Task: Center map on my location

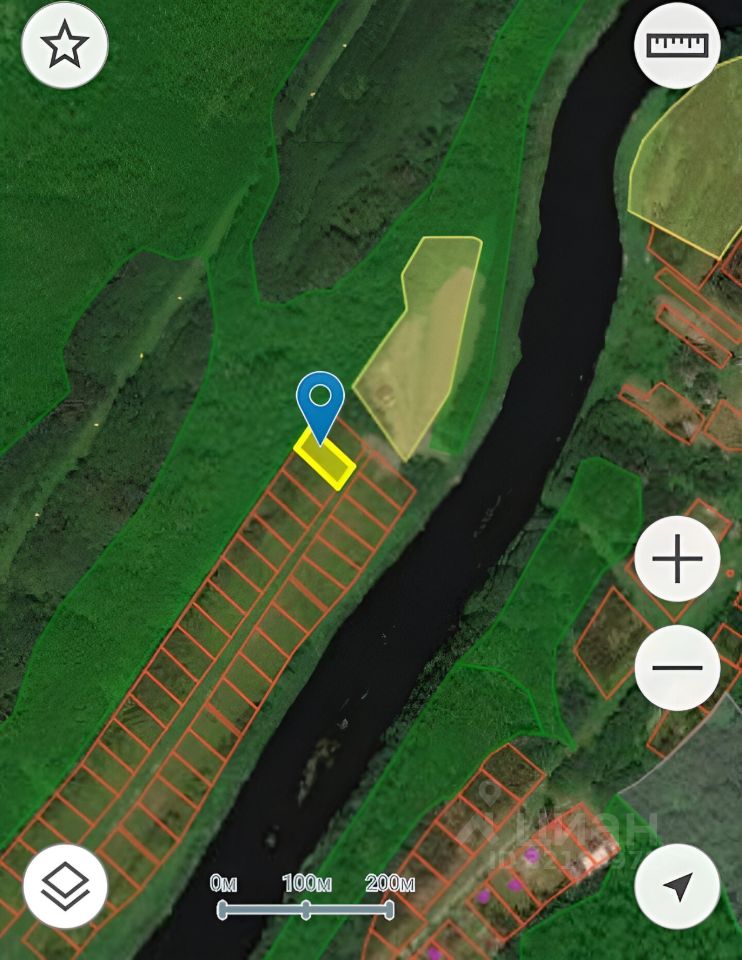Action: (677, 886)
